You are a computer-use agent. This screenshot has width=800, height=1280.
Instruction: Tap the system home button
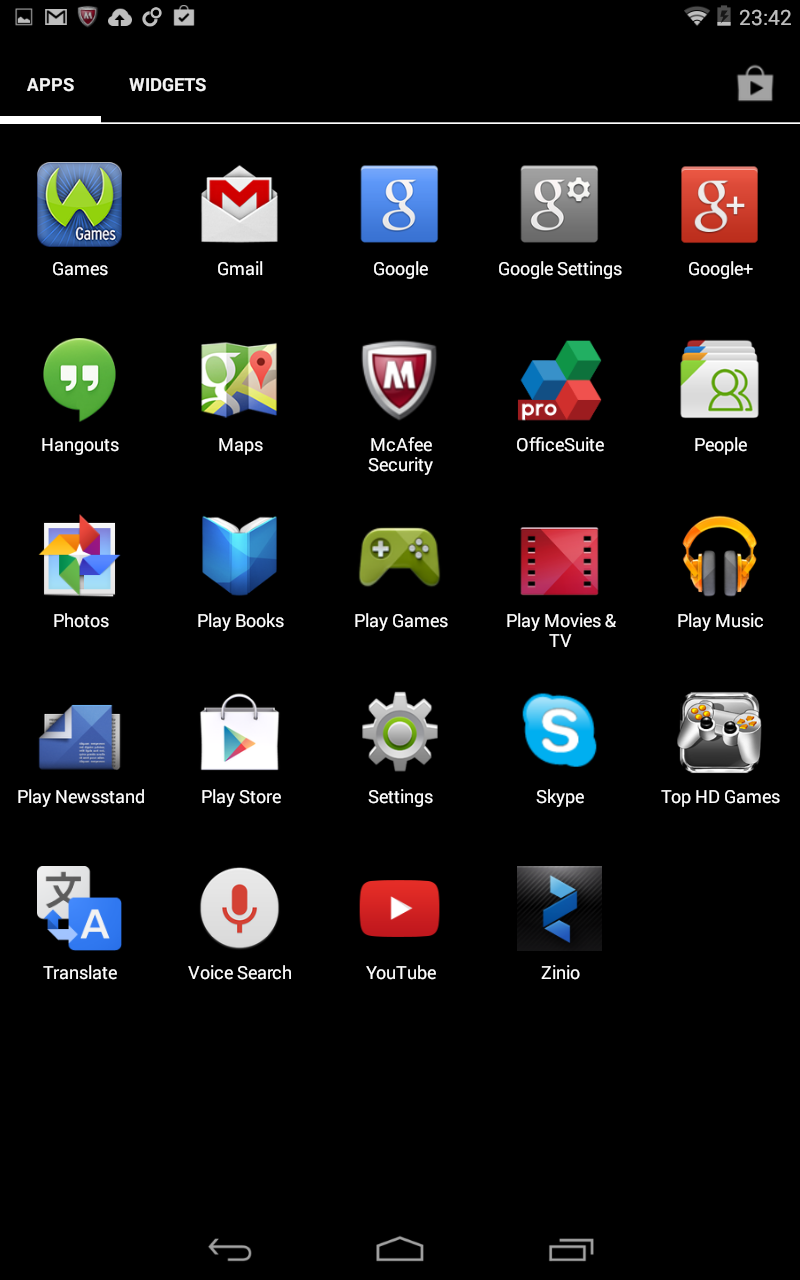tap(400, 1249)
